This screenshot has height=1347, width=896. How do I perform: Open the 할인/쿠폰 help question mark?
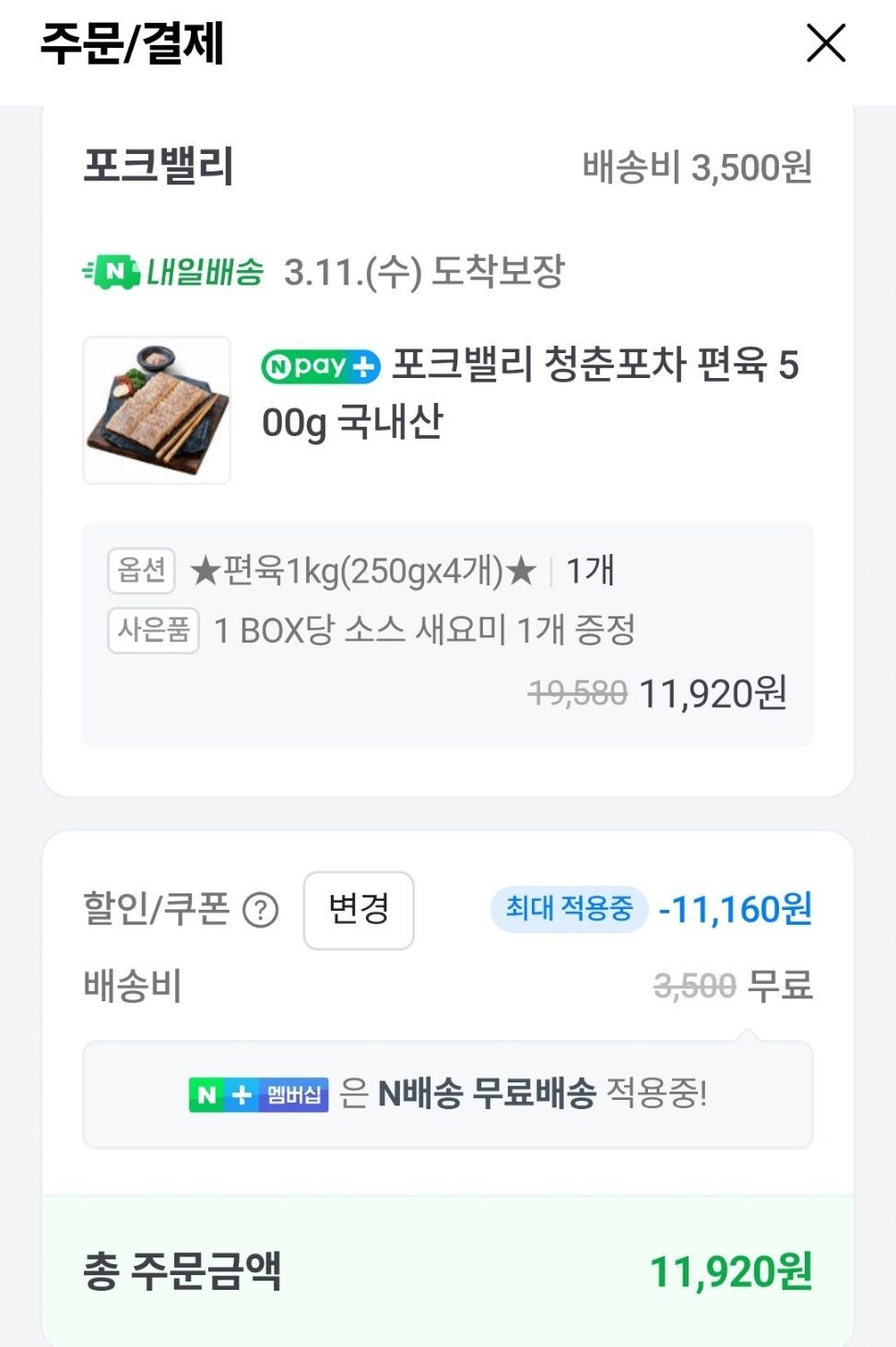point(260,911)
